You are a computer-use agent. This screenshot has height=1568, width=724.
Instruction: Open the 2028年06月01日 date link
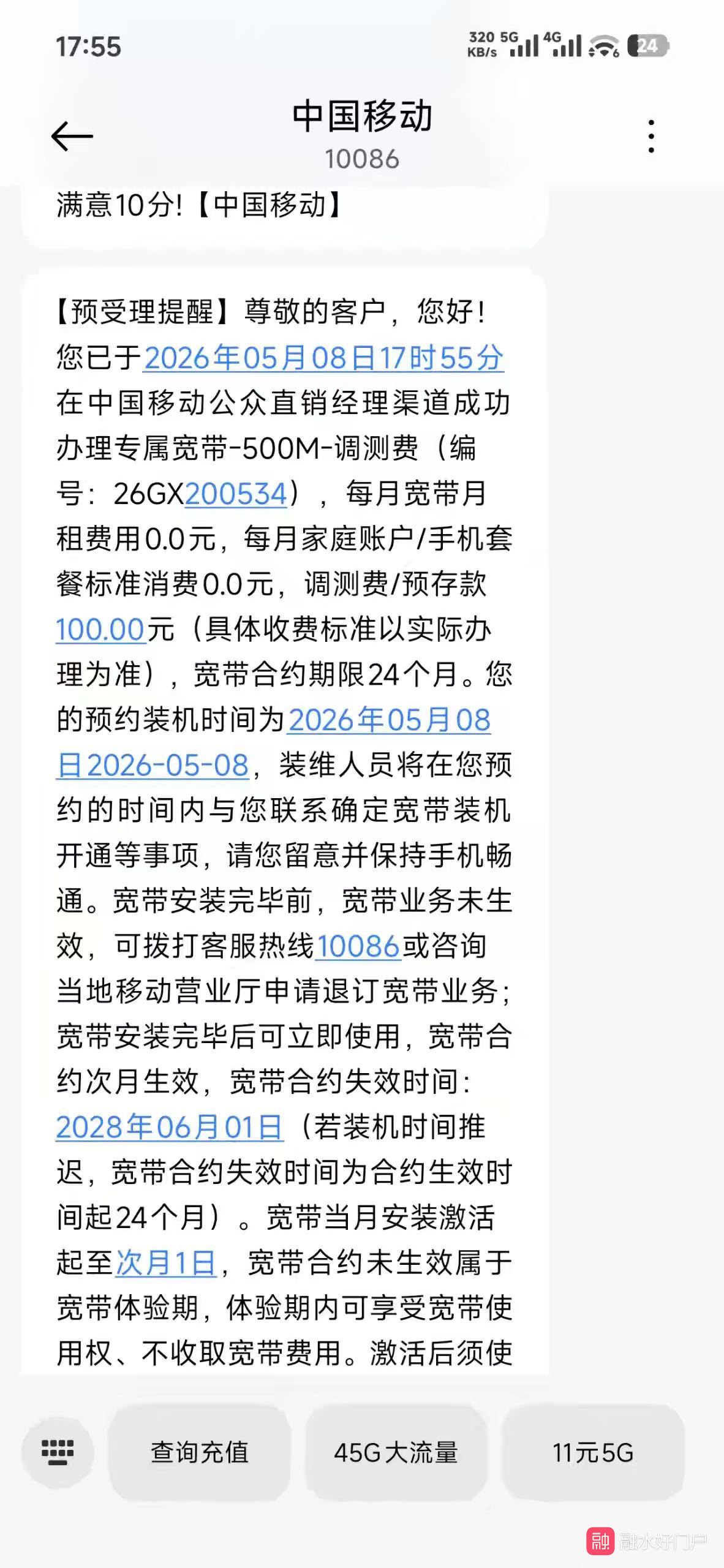[x=170, y=1128]
